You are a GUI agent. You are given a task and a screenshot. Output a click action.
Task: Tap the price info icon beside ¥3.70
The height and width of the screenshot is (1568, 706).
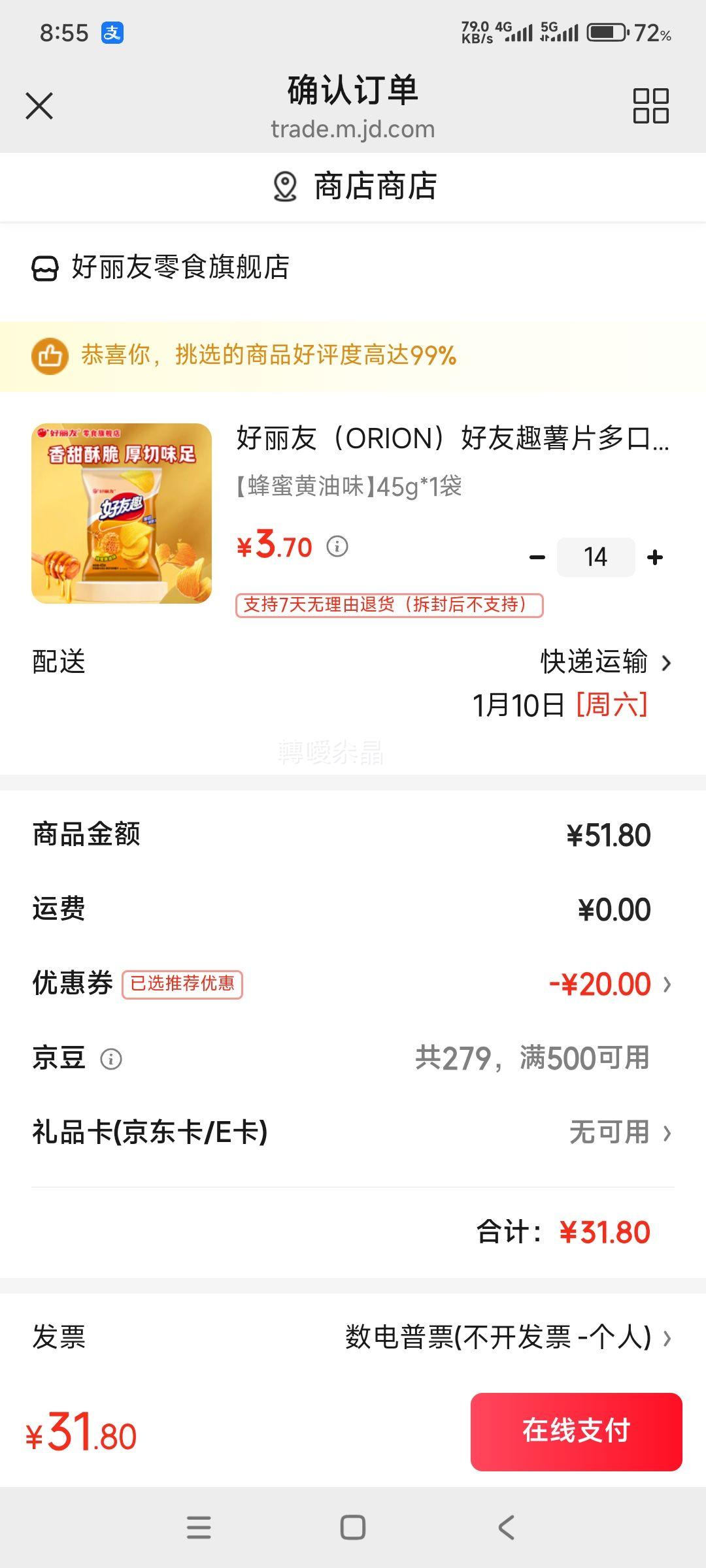pyautogui.click(x=337, y=546)
